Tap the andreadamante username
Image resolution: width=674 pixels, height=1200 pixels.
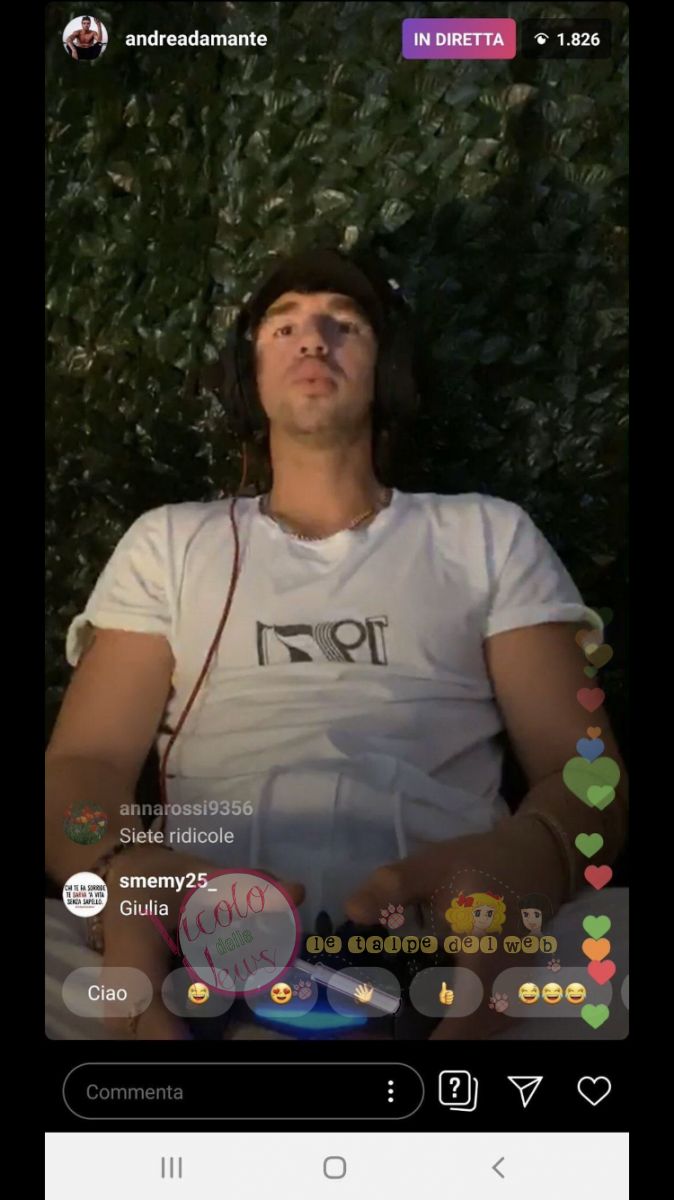pos(195,39)
